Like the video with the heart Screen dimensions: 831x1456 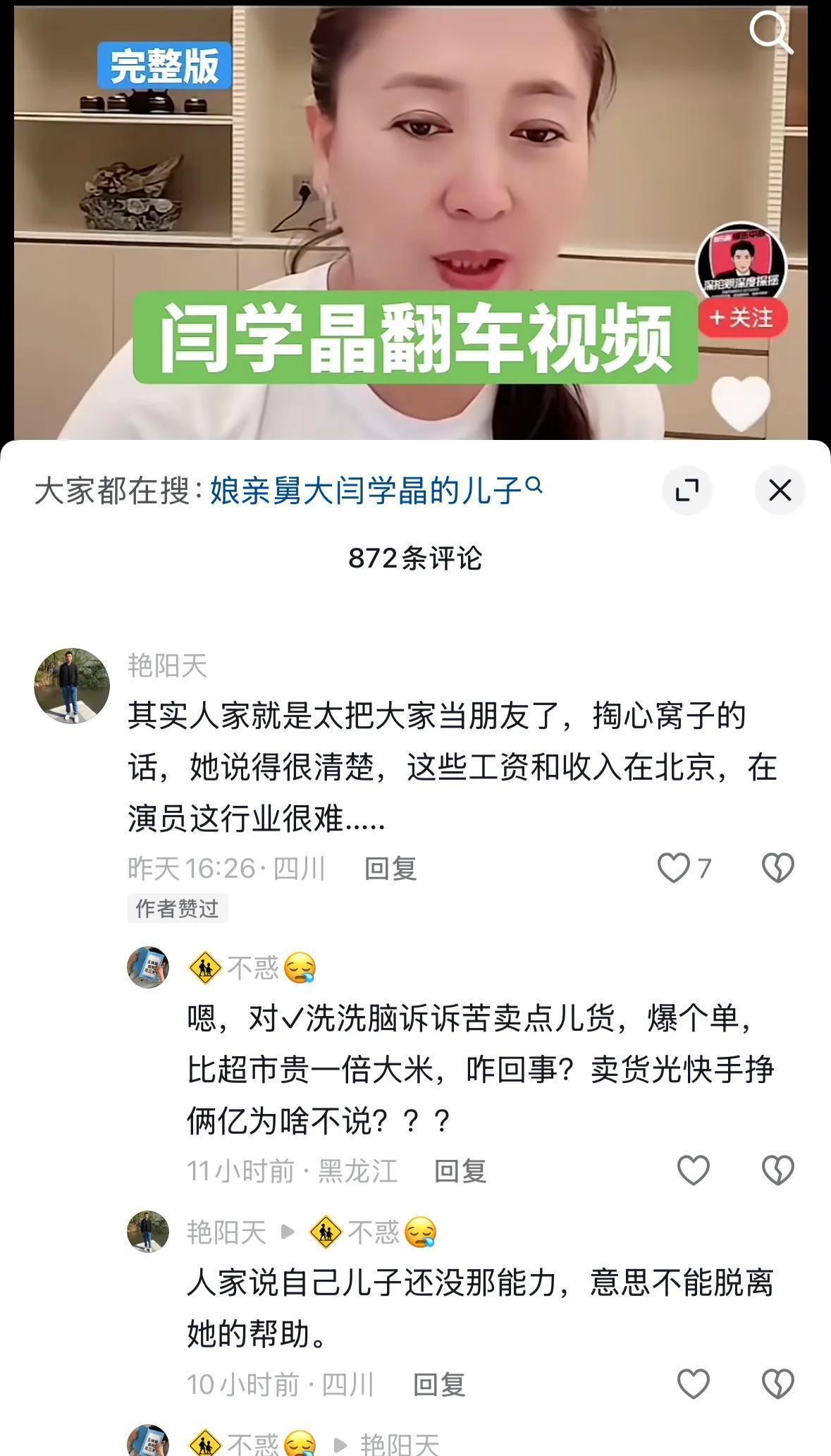[740, 403]
